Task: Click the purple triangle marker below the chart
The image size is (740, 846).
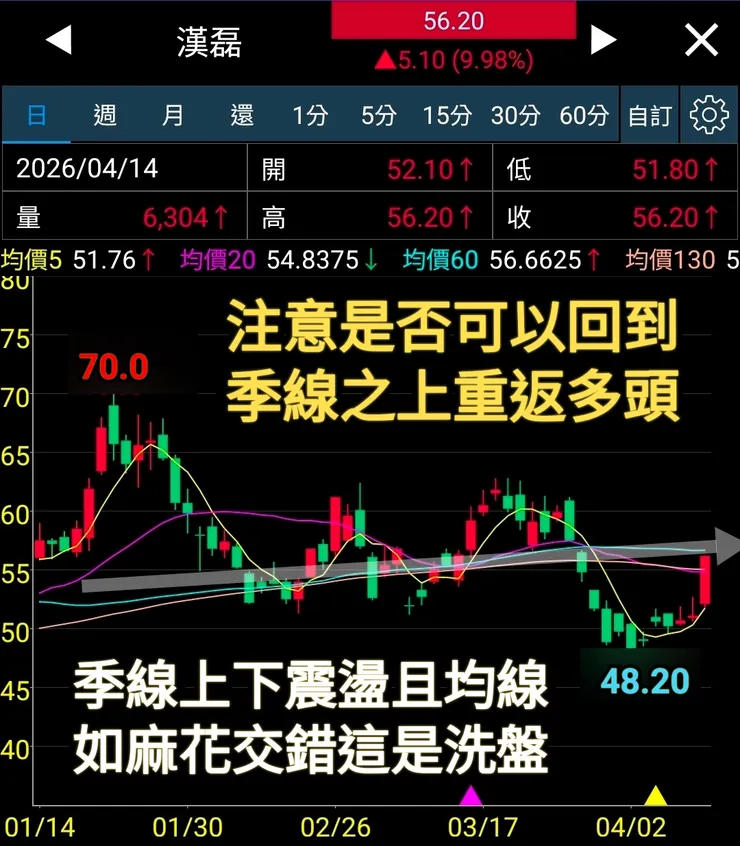Action: click(x=470, y=797)
